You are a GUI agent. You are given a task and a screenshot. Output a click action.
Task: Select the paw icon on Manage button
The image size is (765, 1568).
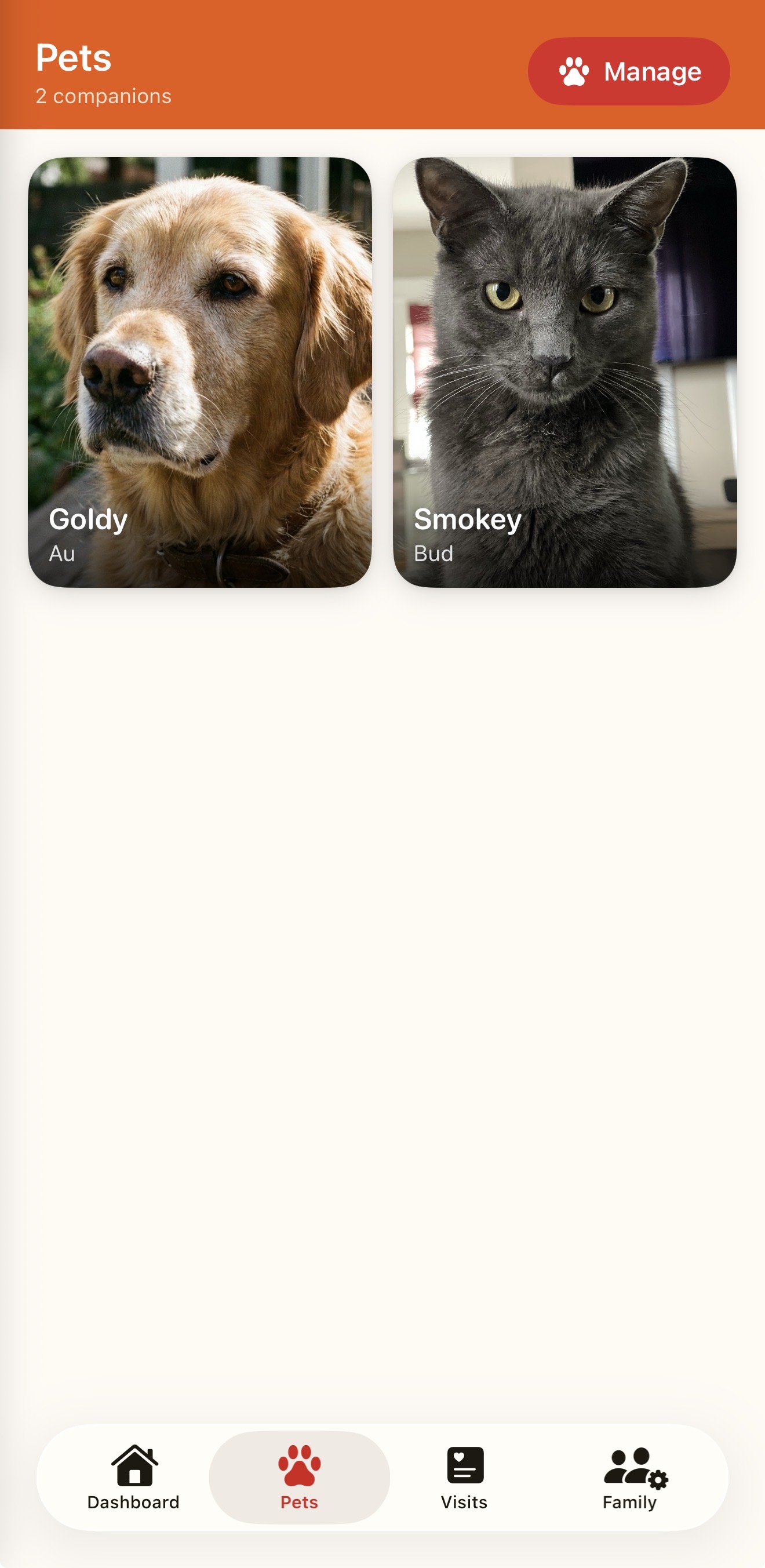pos(574,71)
